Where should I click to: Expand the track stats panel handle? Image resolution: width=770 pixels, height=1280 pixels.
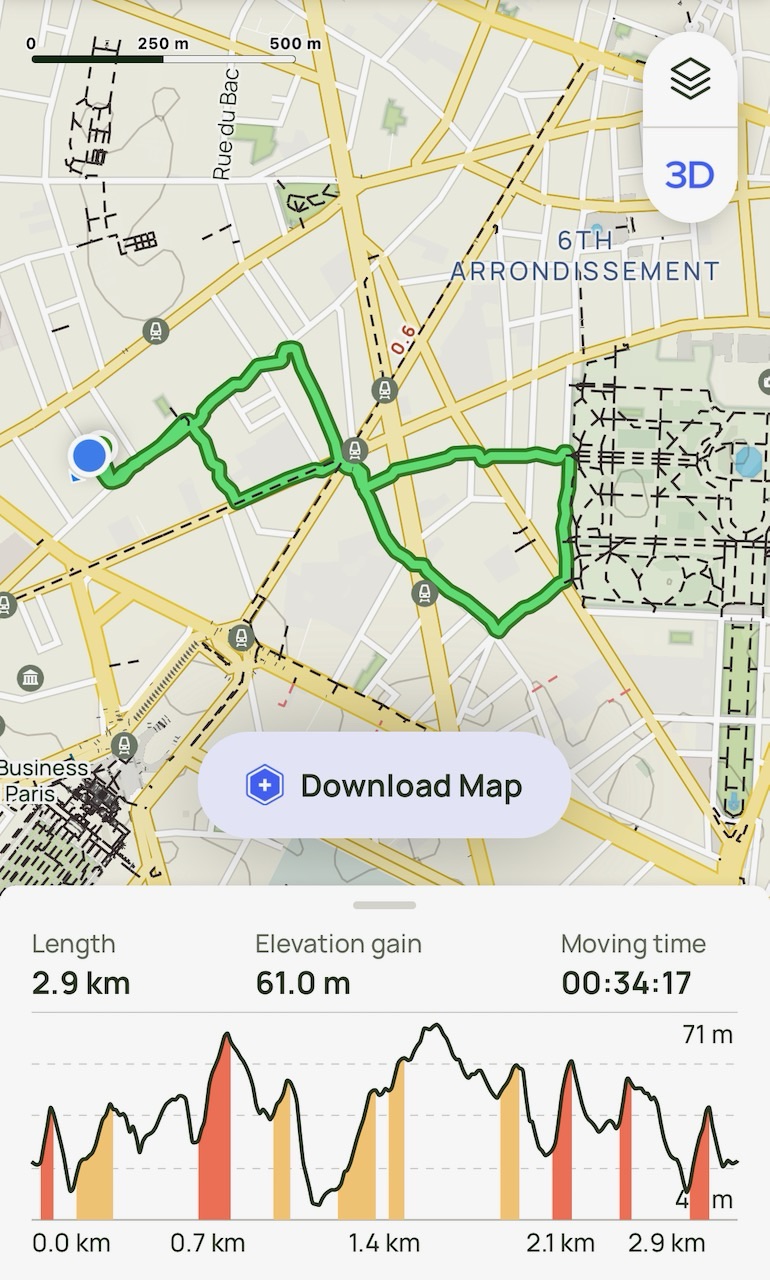[384, 905]
